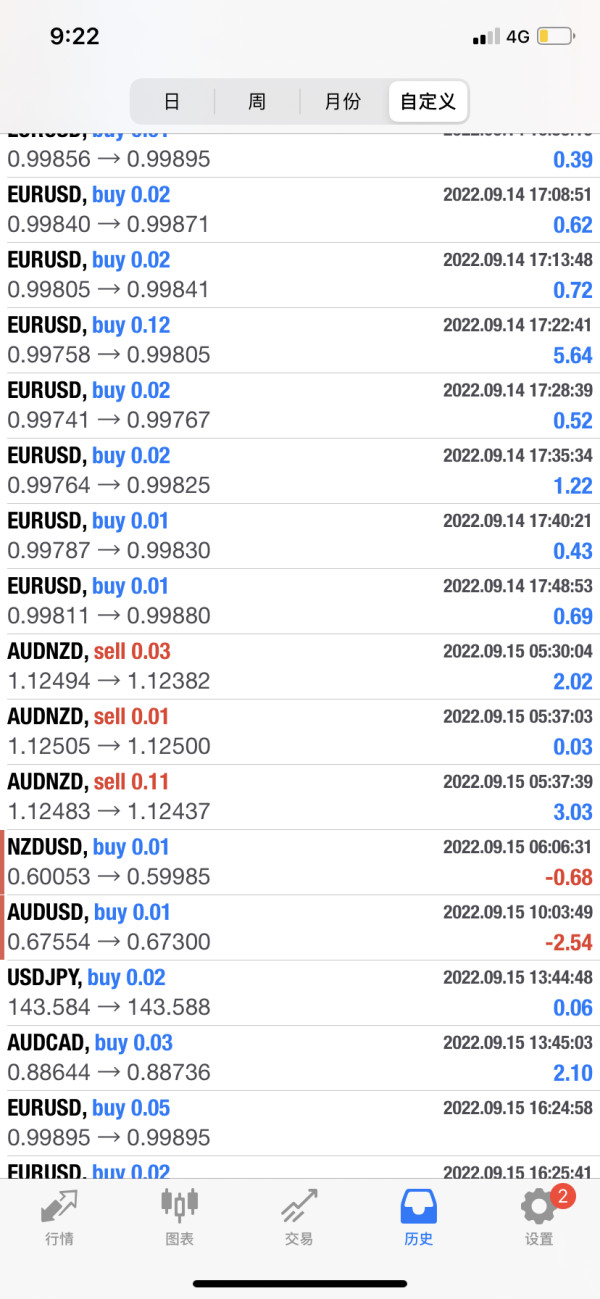
Task: Open the 行情 quotes tab
Action: coord(59,1216)
